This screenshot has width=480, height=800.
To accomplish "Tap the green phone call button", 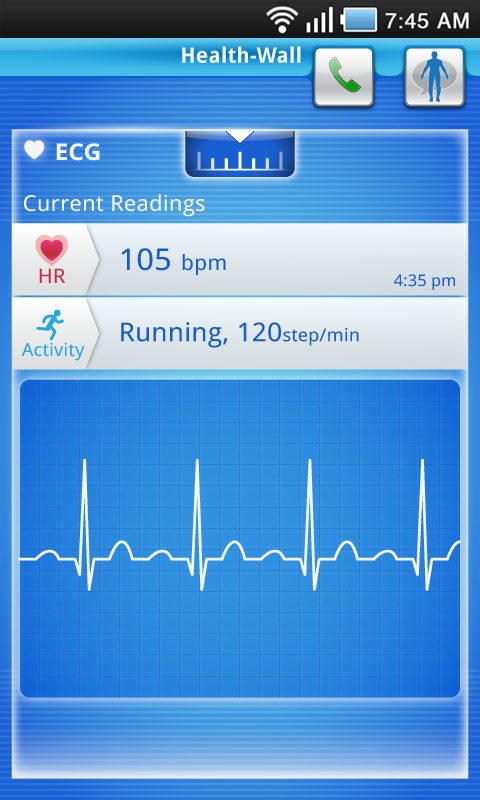I will pos(343,77).
